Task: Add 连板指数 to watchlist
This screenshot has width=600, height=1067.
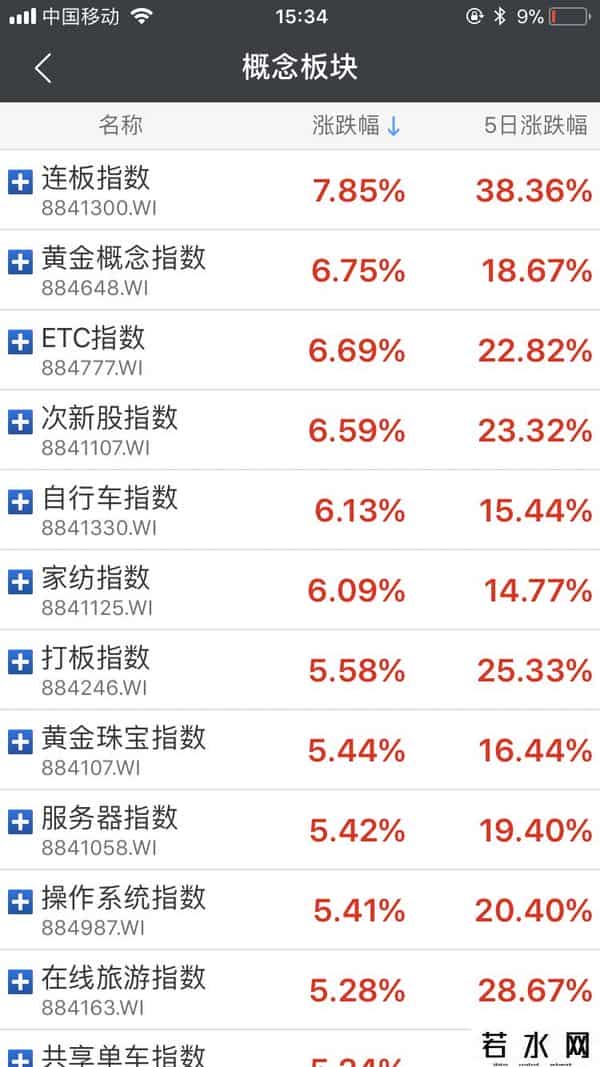Action: pyautogui.click(x=20, y=182)
